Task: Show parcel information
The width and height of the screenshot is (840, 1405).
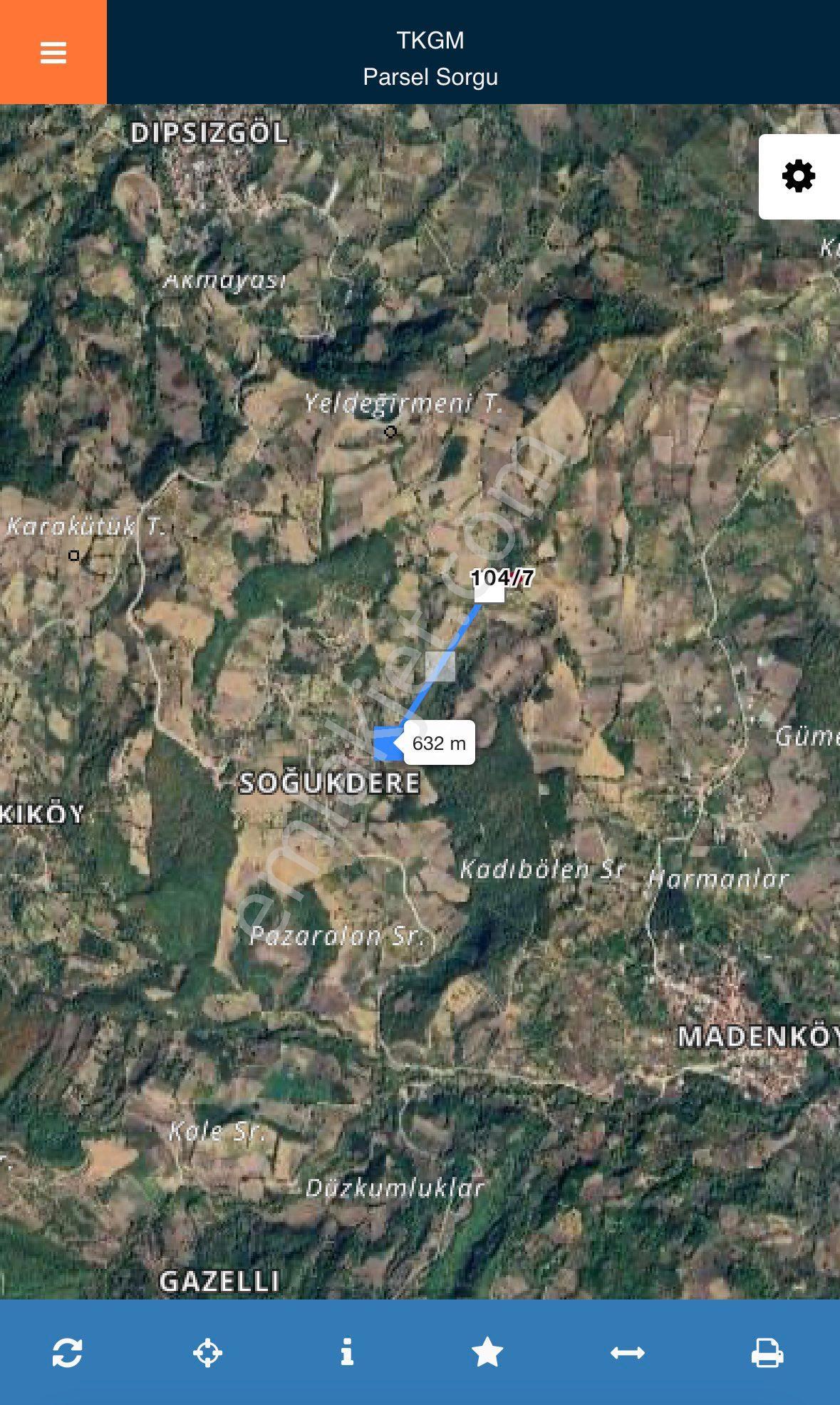Action: click(347, 1352)
